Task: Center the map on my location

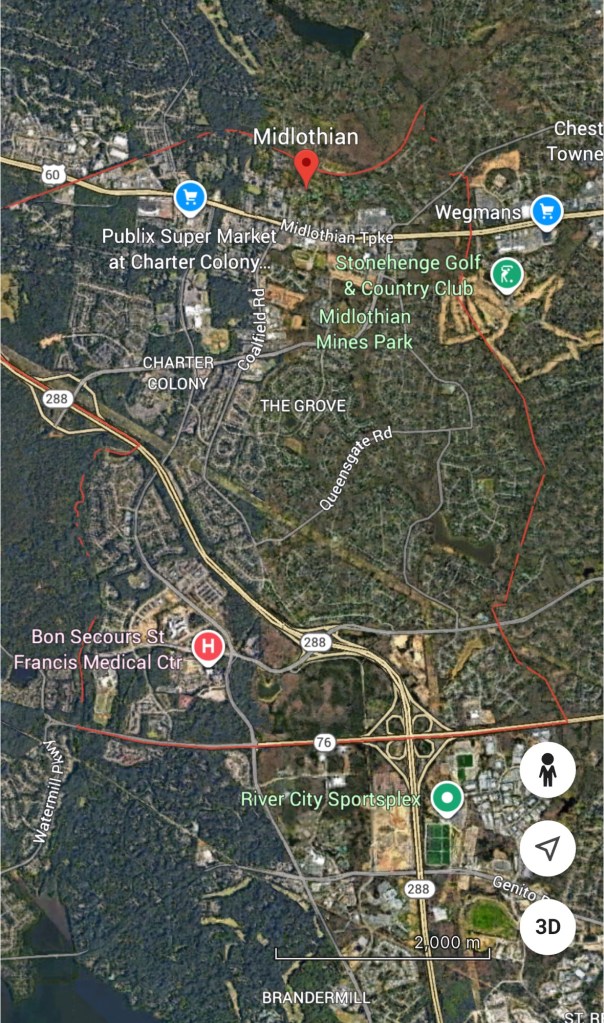Action: [547, 849]
